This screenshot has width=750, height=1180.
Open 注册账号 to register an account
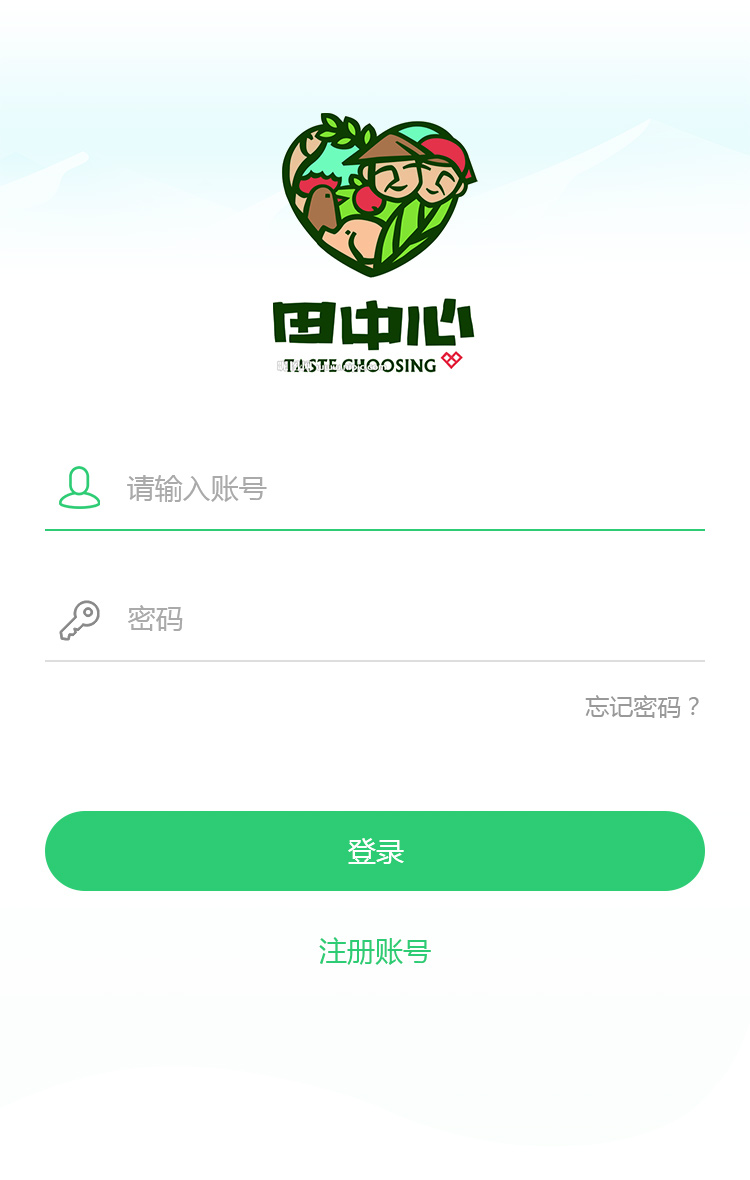click(375, 951)
